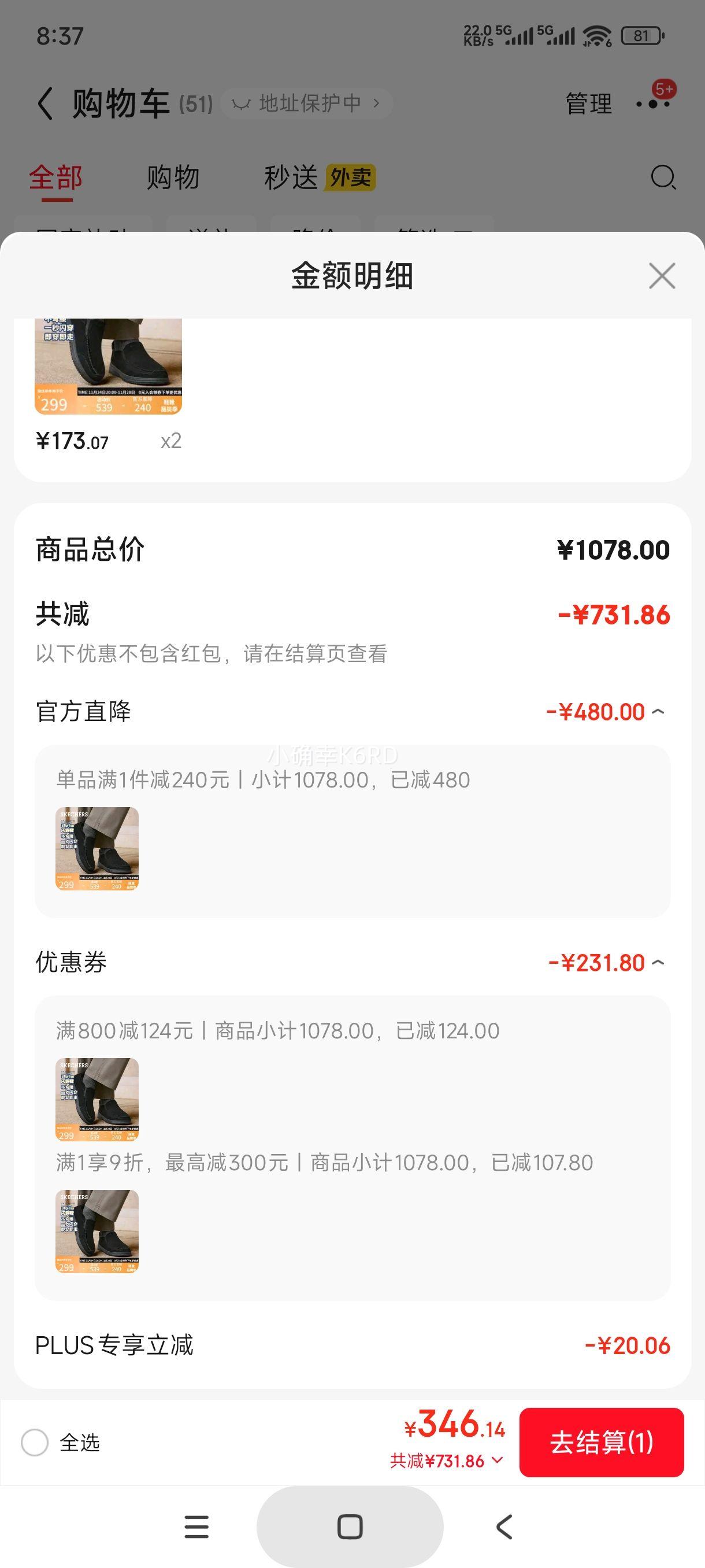Toggle the 全选 select-all checkbox
Image resolution: width=705 pixels, height=1568 pixels.
[35, 1442]
